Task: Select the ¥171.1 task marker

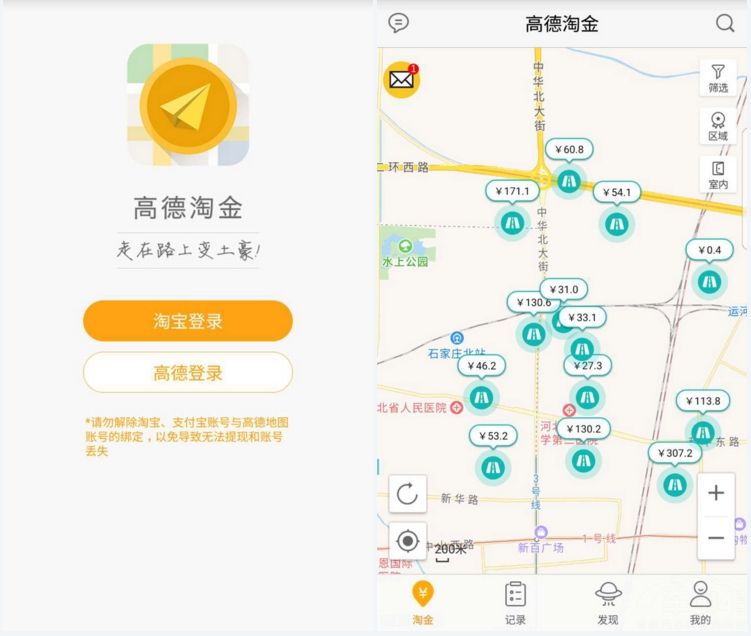Action: click(x=513, y=221)
